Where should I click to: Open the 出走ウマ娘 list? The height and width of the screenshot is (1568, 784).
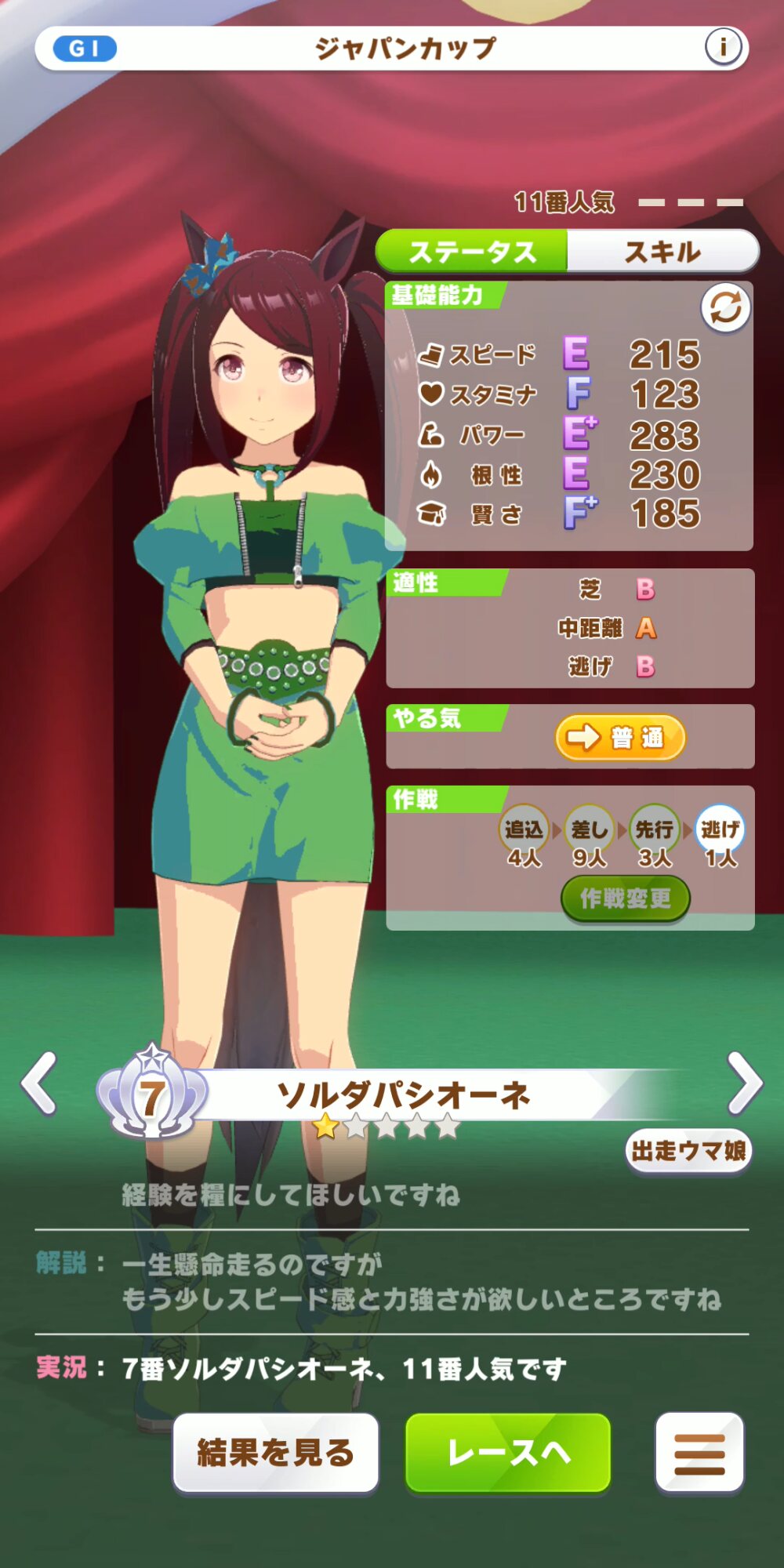pyautogui.click(x=688, y=1151)
